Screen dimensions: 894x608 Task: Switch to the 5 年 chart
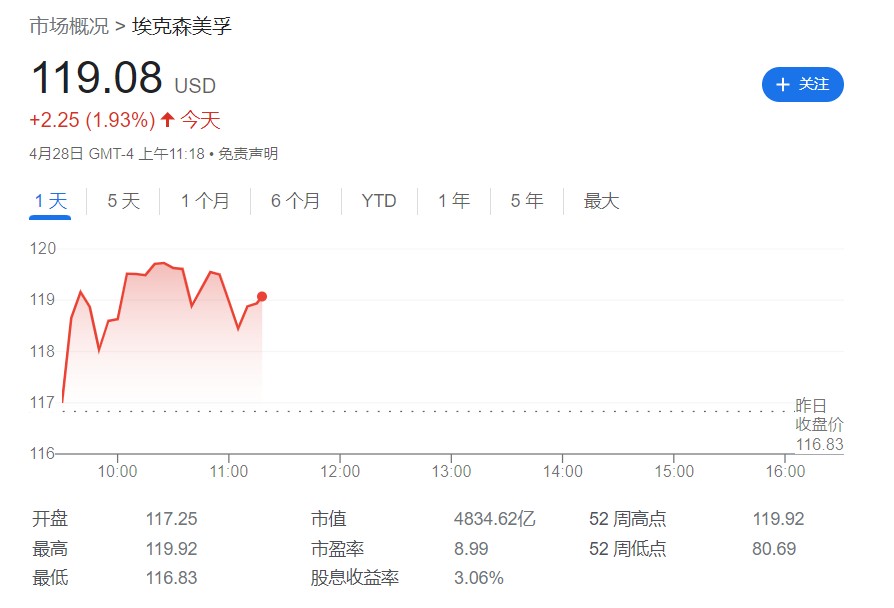pos(527,201)
